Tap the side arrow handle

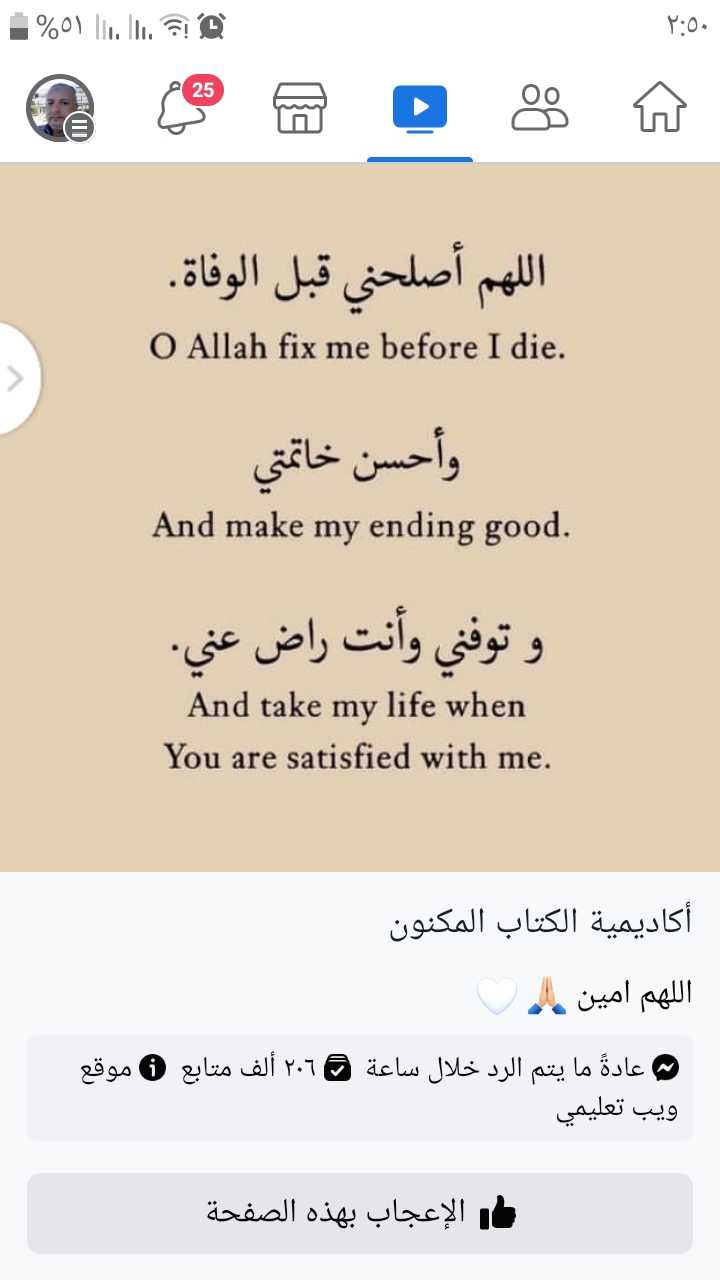coord(16,378)
